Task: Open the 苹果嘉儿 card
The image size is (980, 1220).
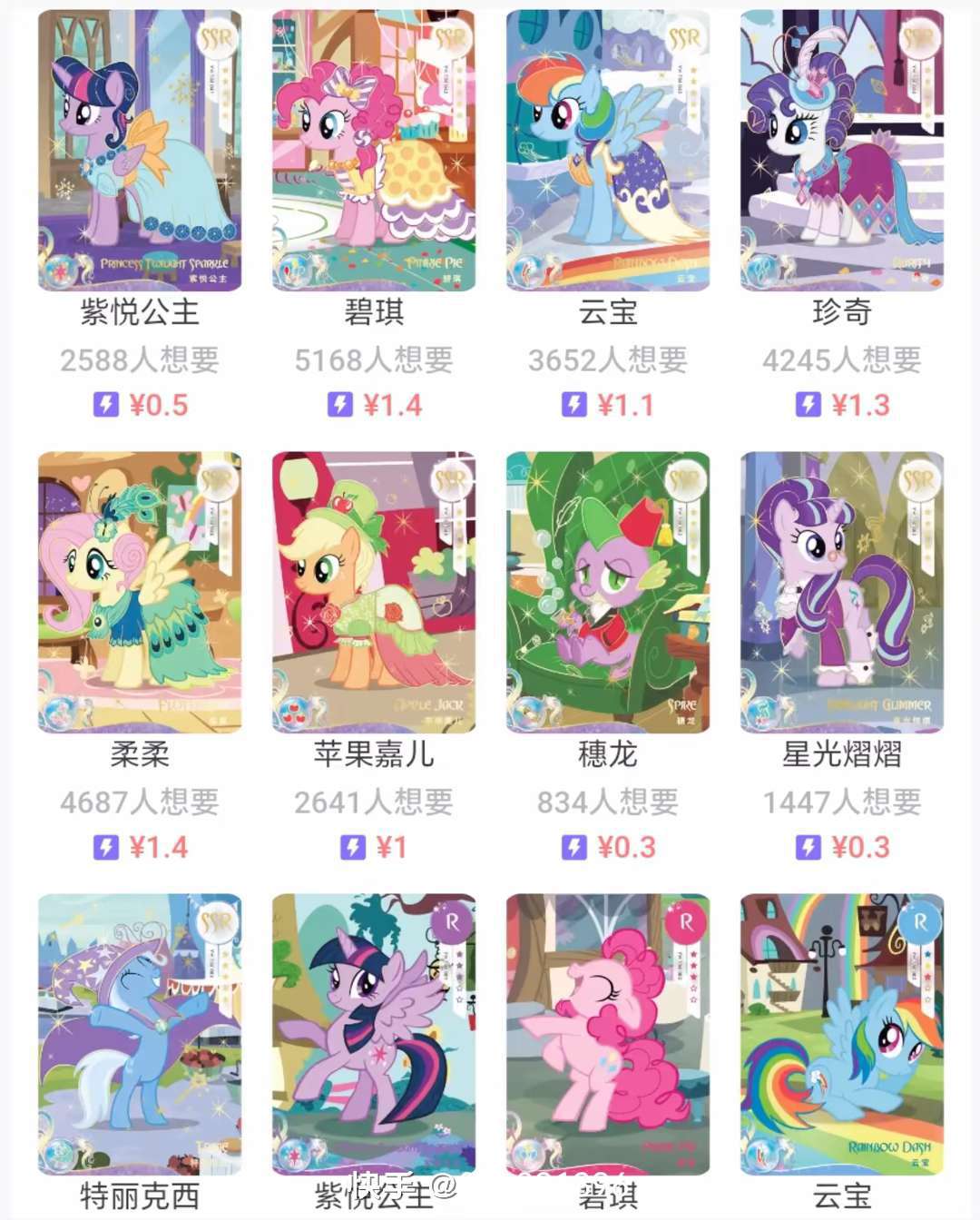Action: tap(374, 592)
